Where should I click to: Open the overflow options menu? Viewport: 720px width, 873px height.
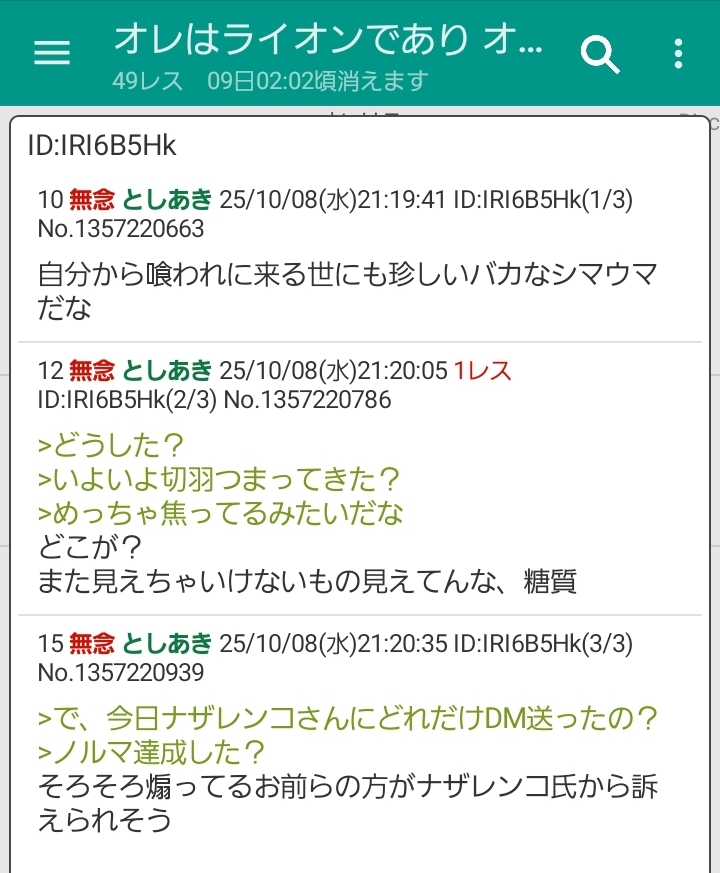679,54
